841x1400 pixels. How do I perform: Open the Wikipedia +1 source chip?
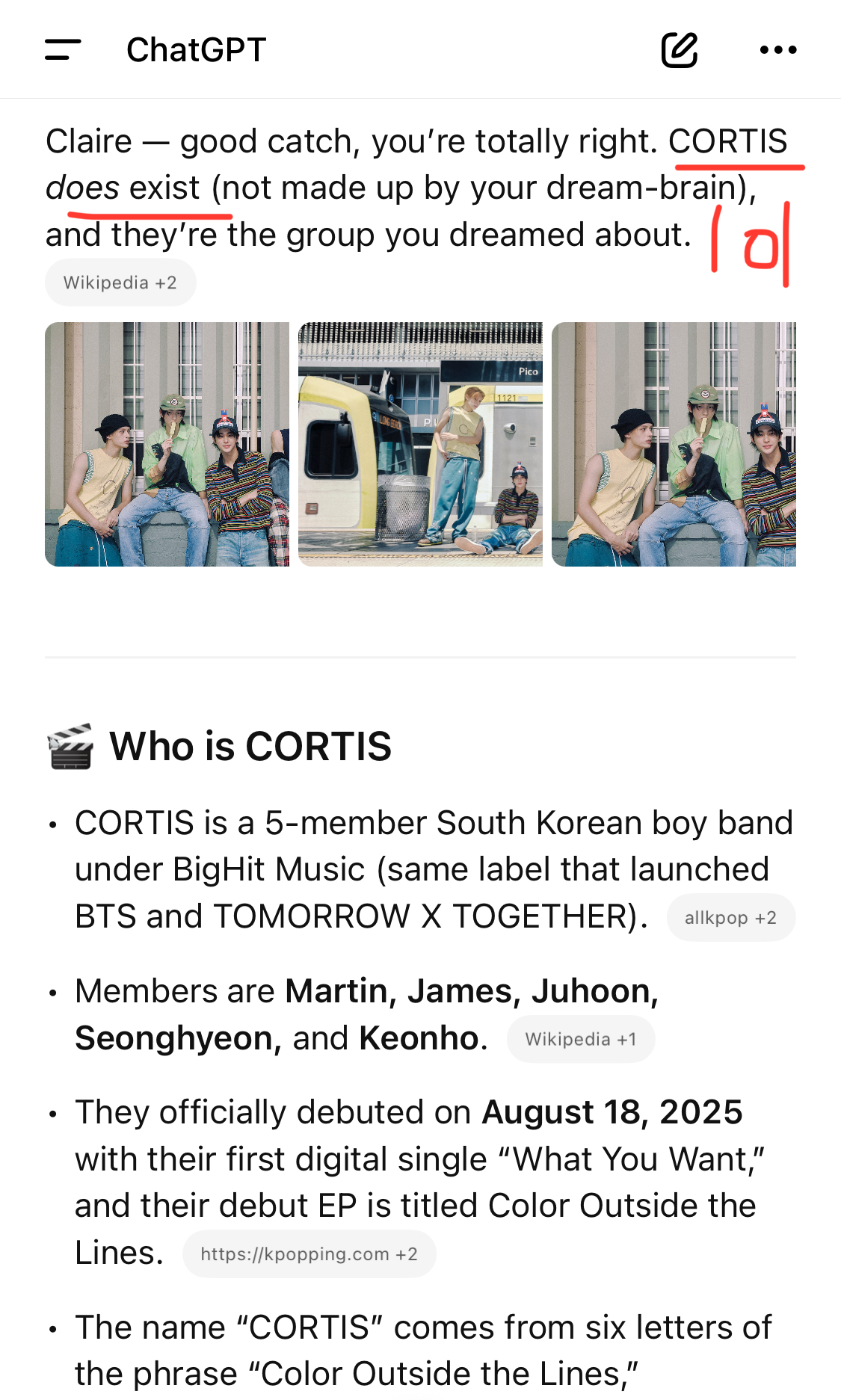point(581,1039)
